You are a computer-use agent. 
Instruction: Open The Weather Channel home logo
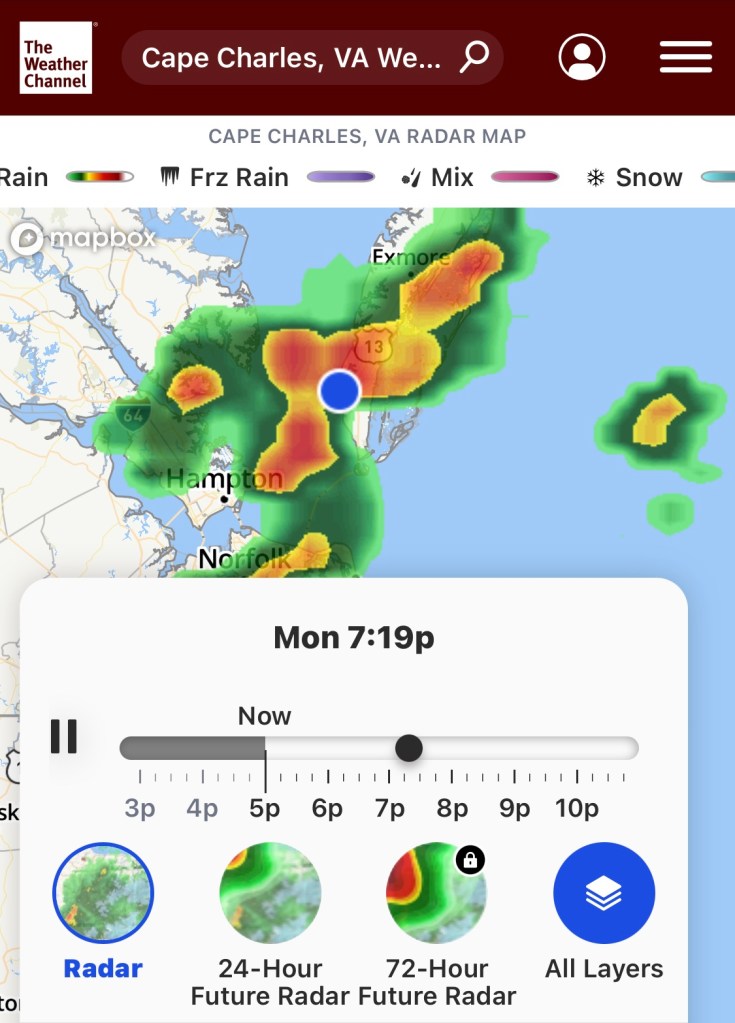tap(56, 58)
